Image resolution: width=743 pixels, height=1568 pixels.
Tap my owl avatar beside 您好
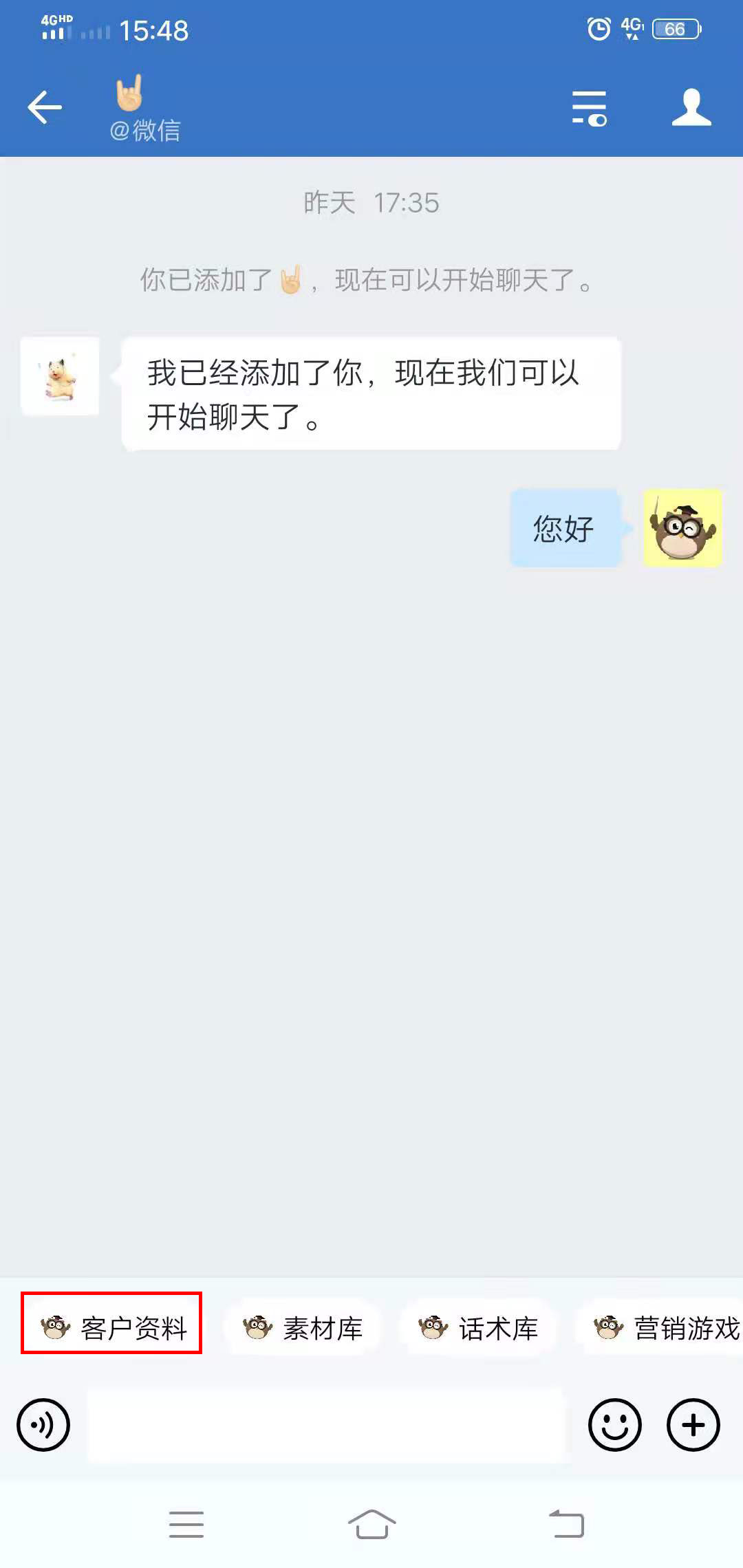point(682,528)
